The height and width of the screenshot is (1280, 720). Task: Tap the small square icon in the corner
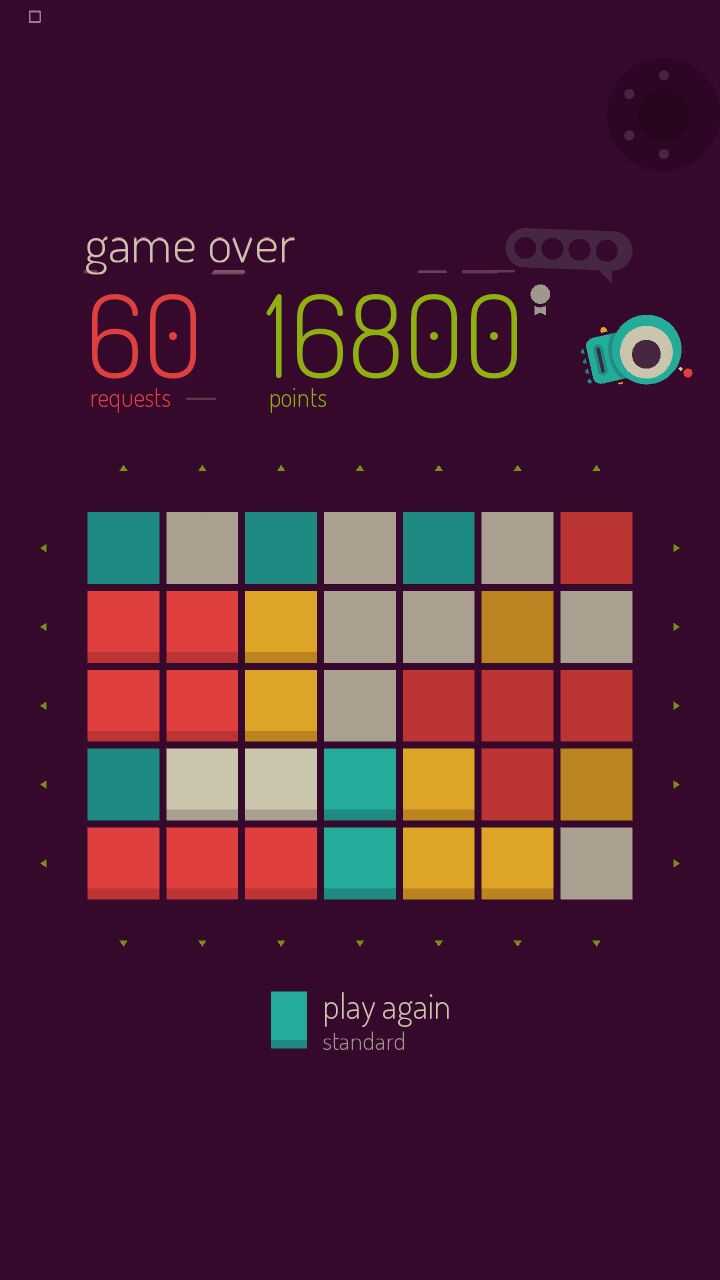(x=35, y=16)
